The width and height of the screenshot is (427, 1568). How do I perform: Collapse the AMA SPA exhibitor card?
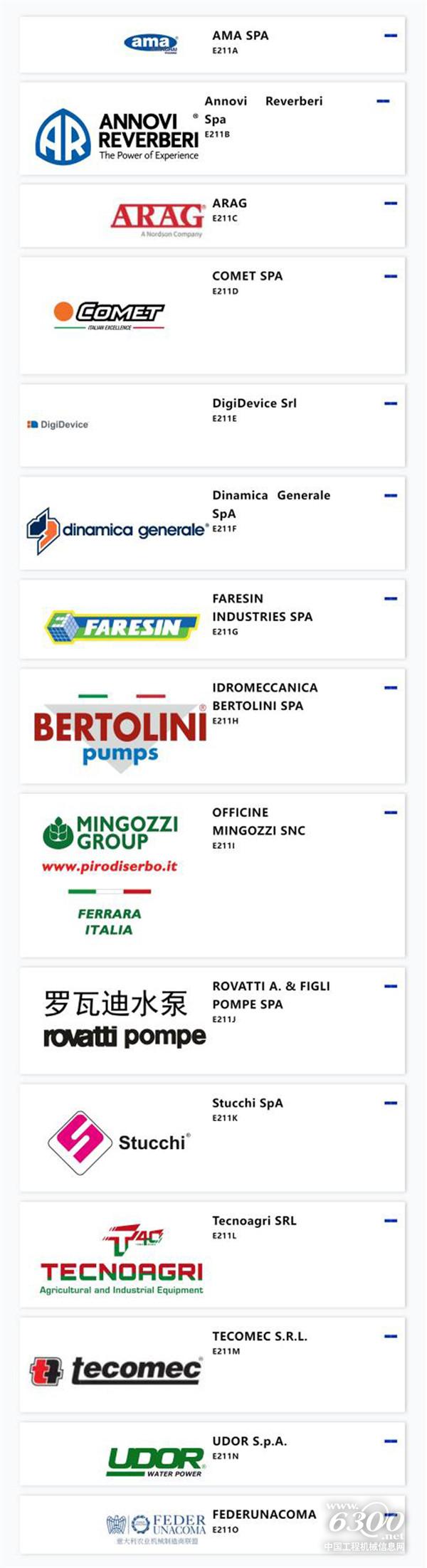(x=390, y=35)
